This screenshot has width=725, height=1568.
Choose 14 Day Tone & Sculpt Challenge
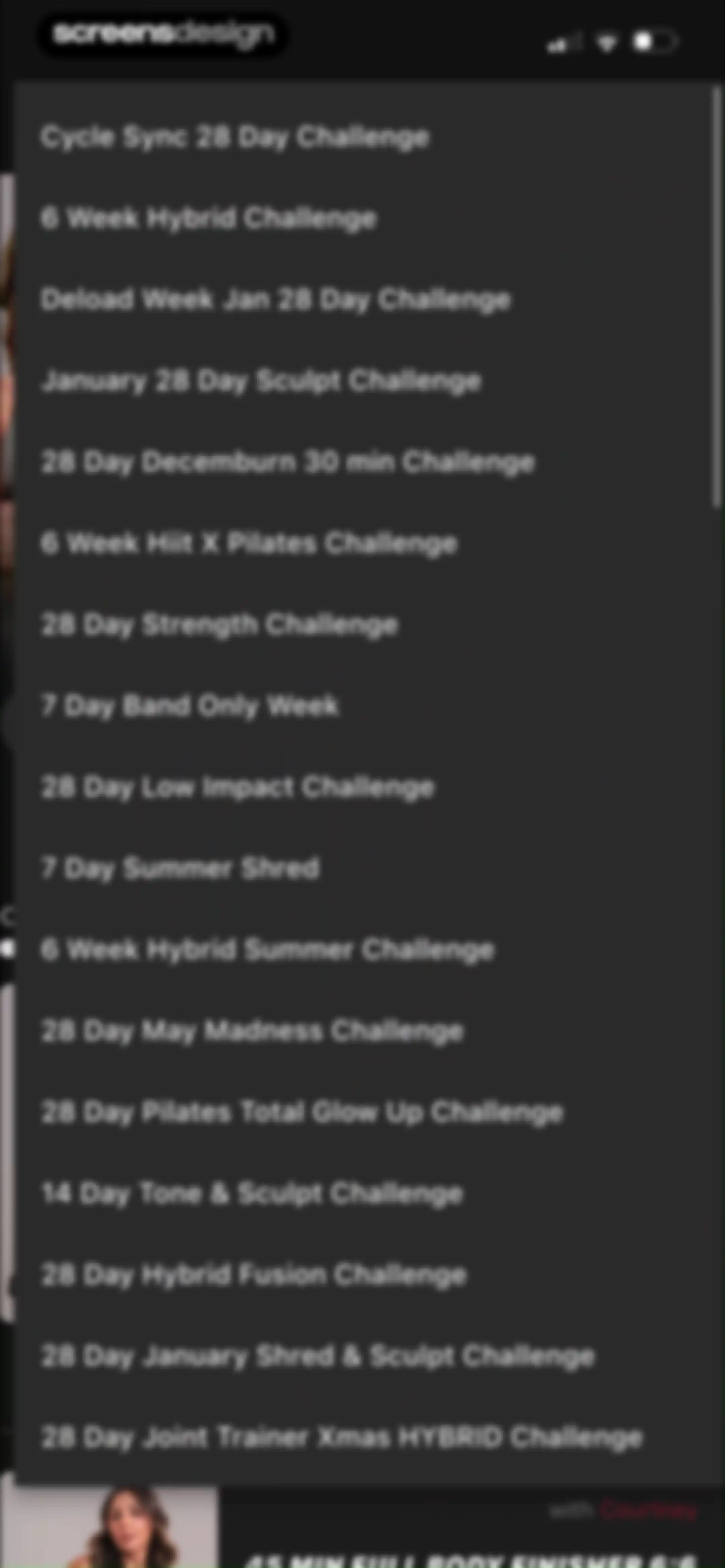click(362, 1194)
